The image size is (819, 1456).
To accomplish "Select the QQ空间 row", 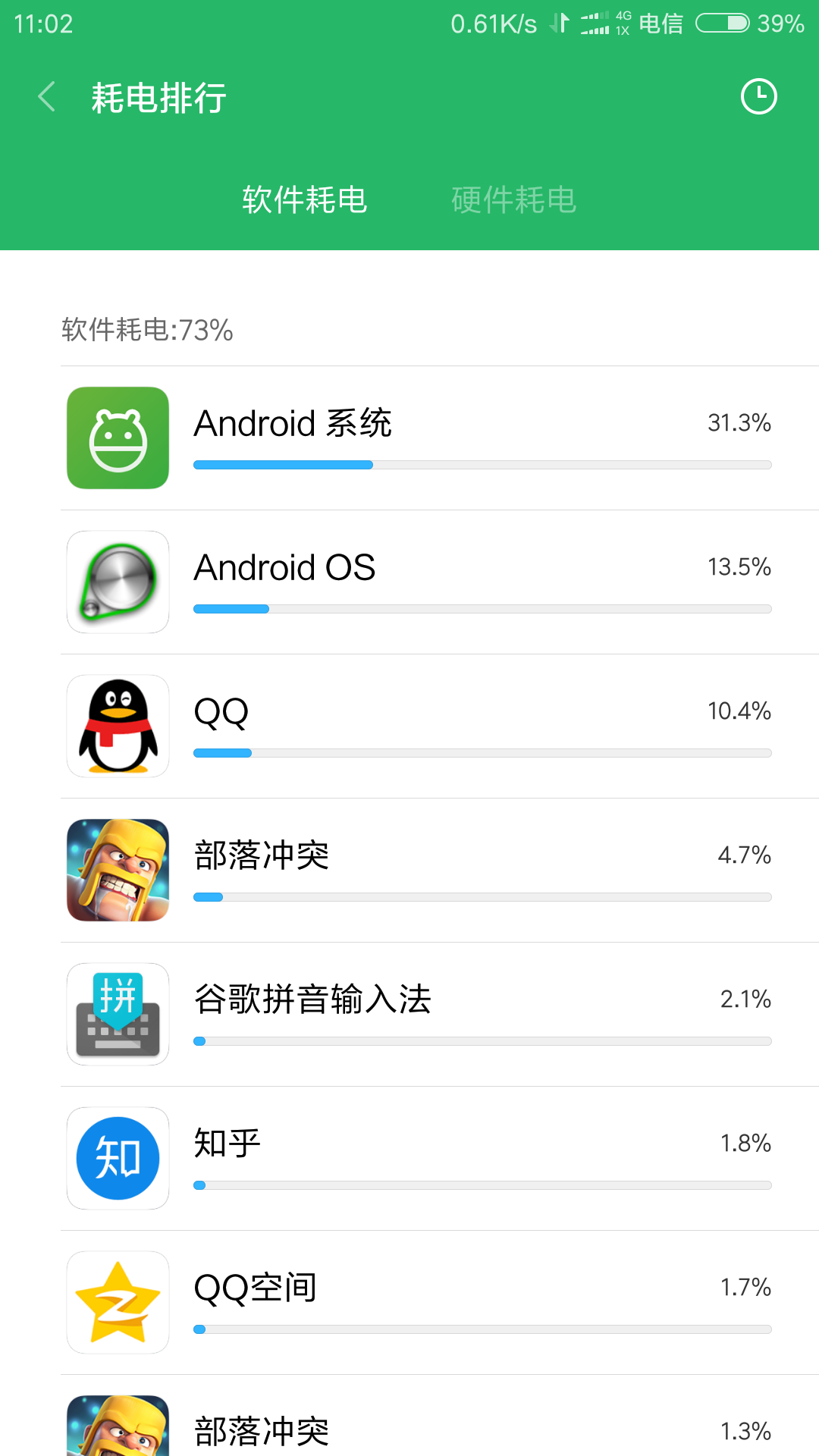I will point(440,1303).
